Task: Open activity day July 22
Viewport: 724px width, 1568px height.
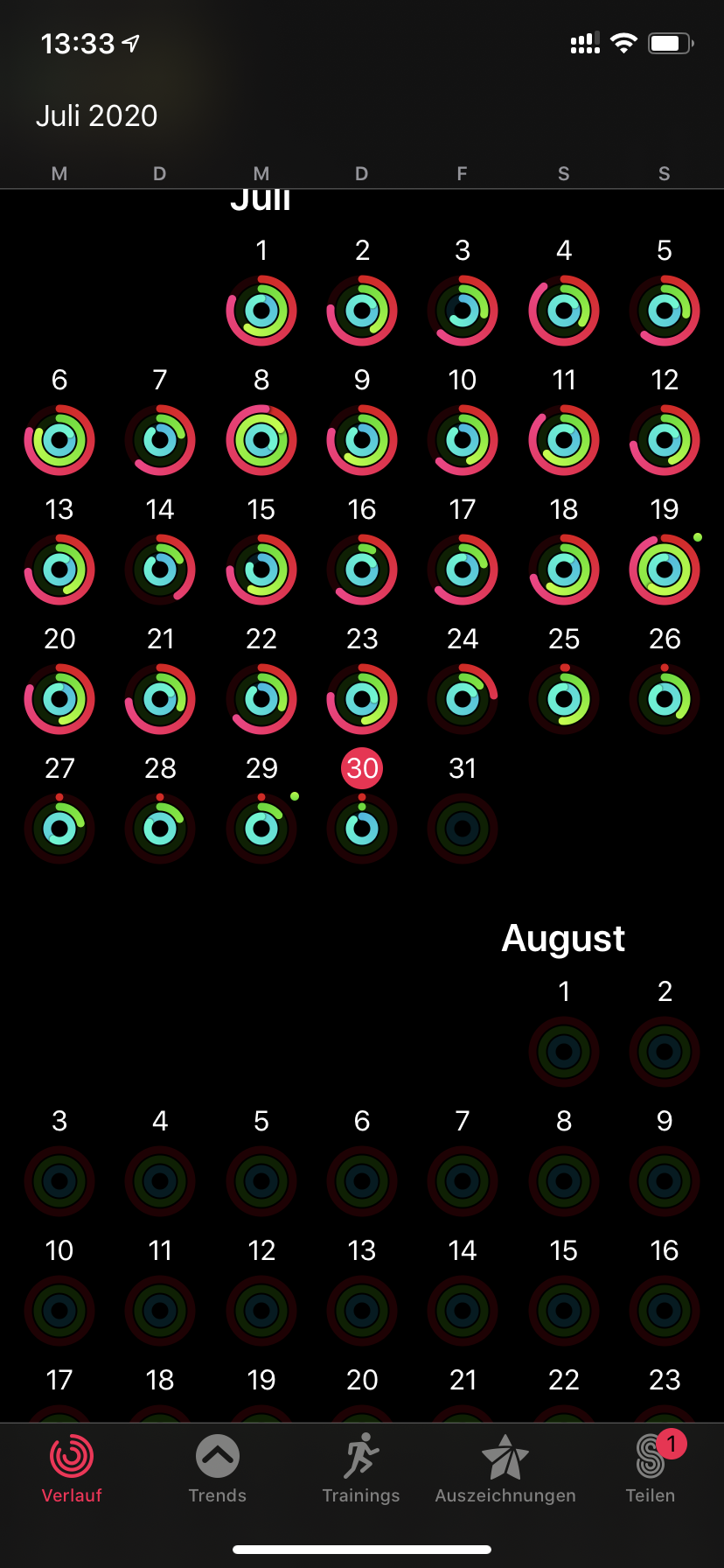Action: [x=261, y=699]
